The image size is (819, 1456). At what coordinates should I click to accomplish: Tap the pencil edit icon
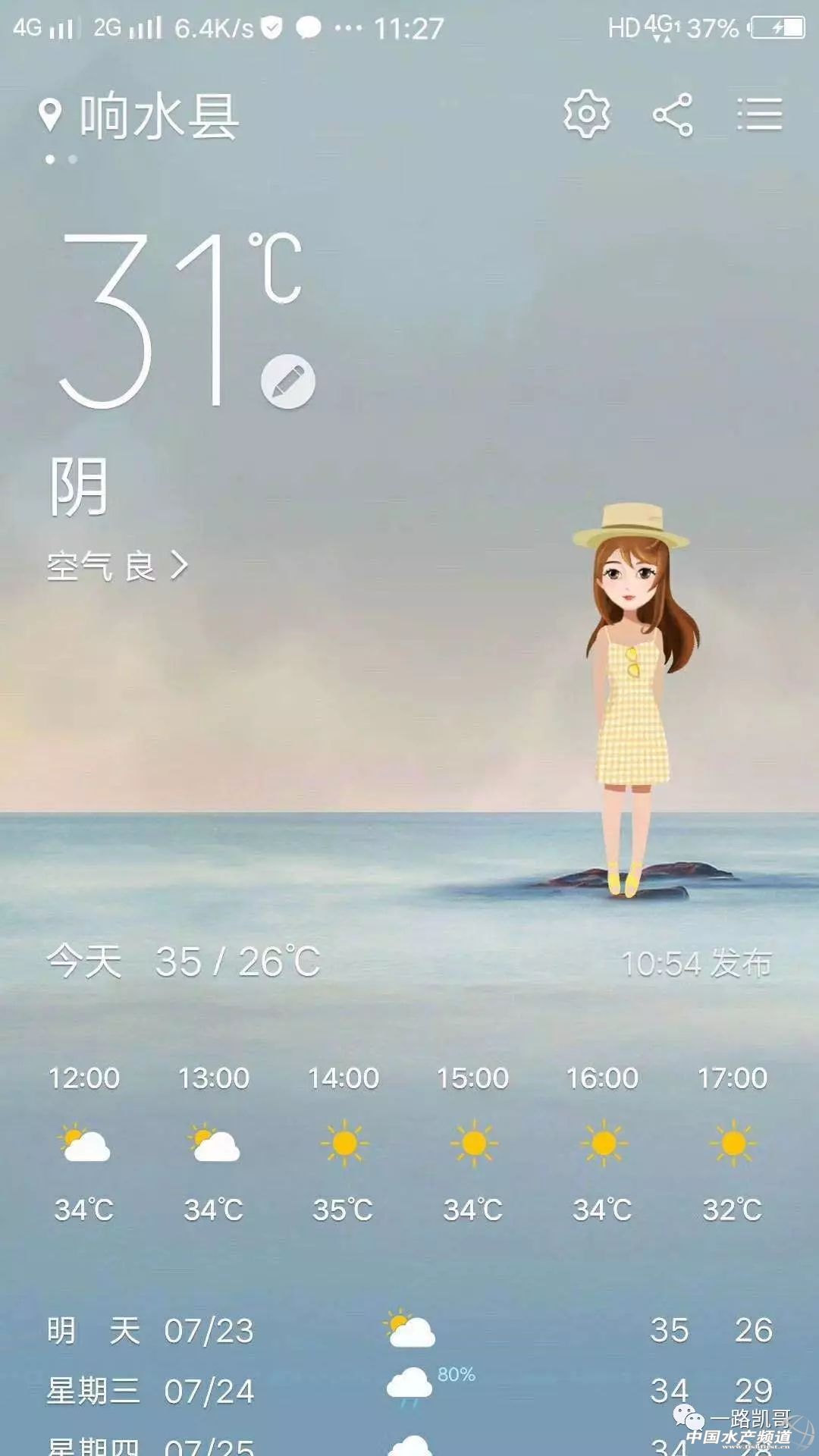[x=288, y=381]
